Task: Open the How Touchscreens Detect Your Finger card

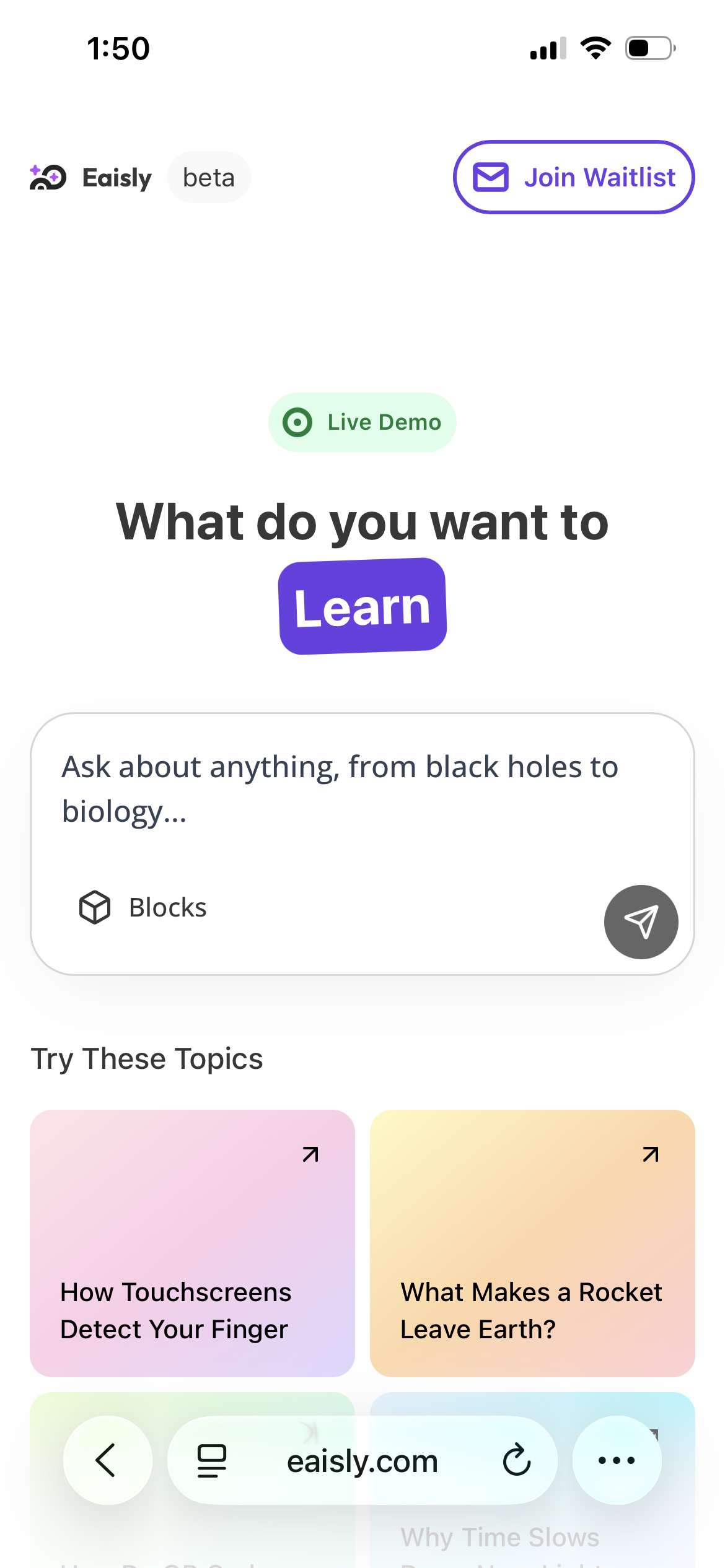Action: [192, 1243]
